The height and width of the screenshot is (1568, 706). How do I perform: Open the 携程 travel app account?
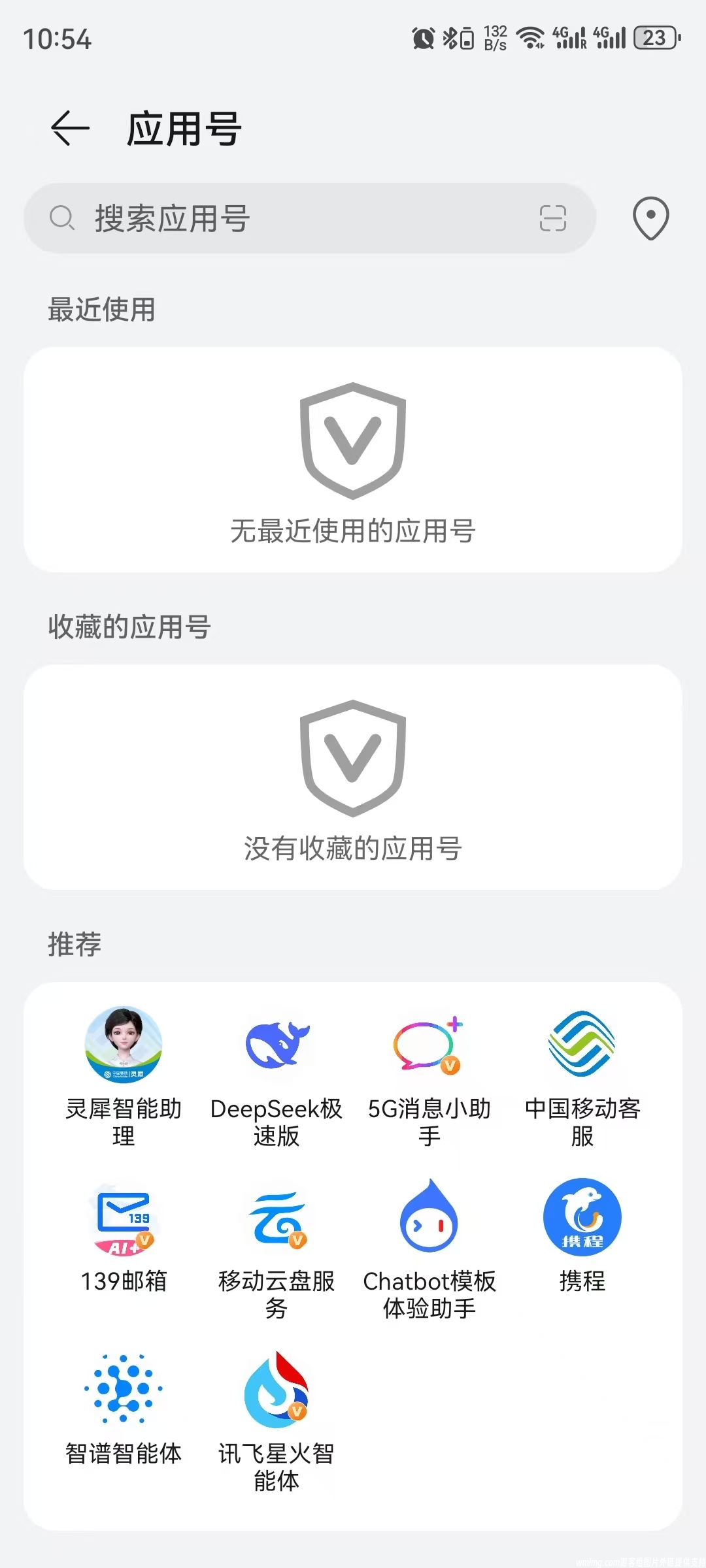(x=582, y=1218)
